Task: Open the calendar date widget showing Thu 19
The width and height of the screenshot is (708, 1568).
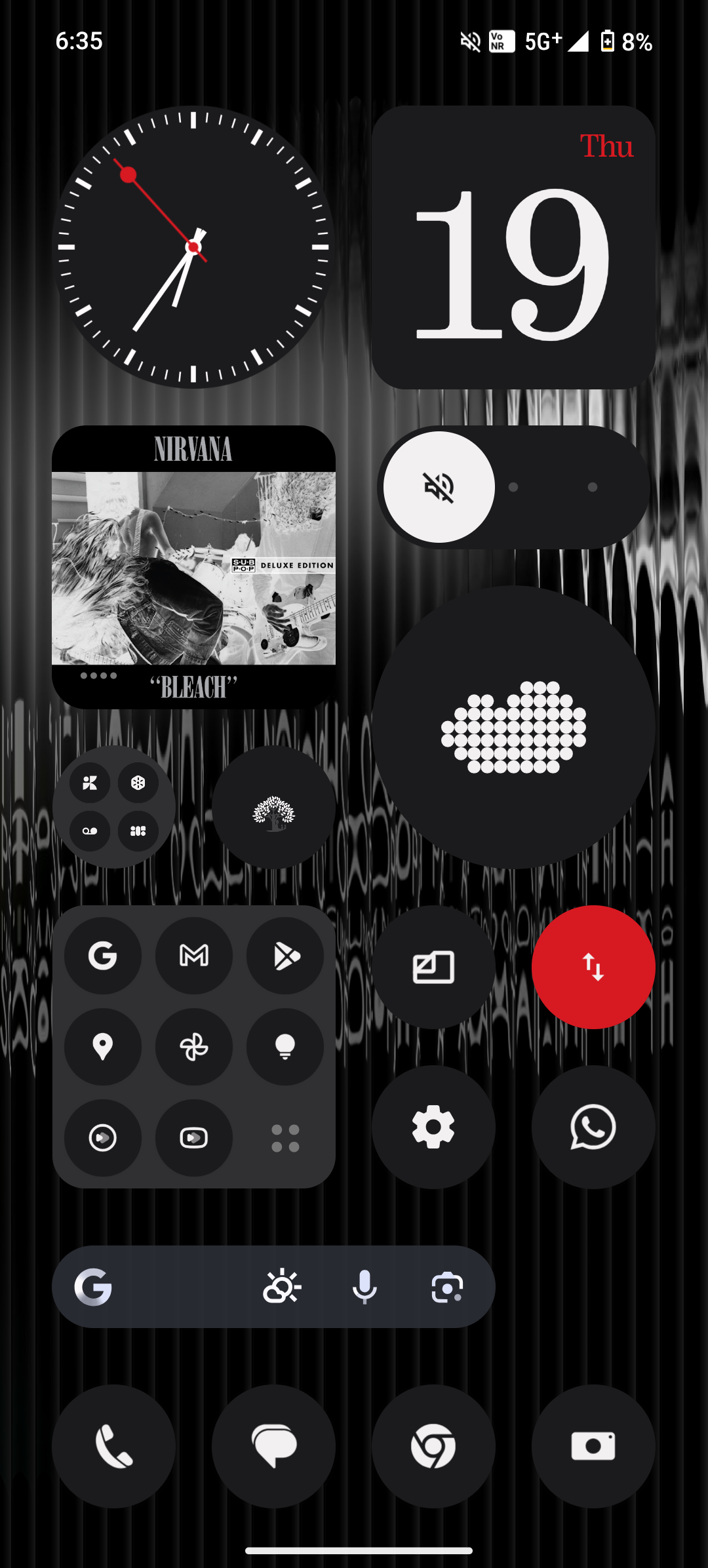Action: 513,247
